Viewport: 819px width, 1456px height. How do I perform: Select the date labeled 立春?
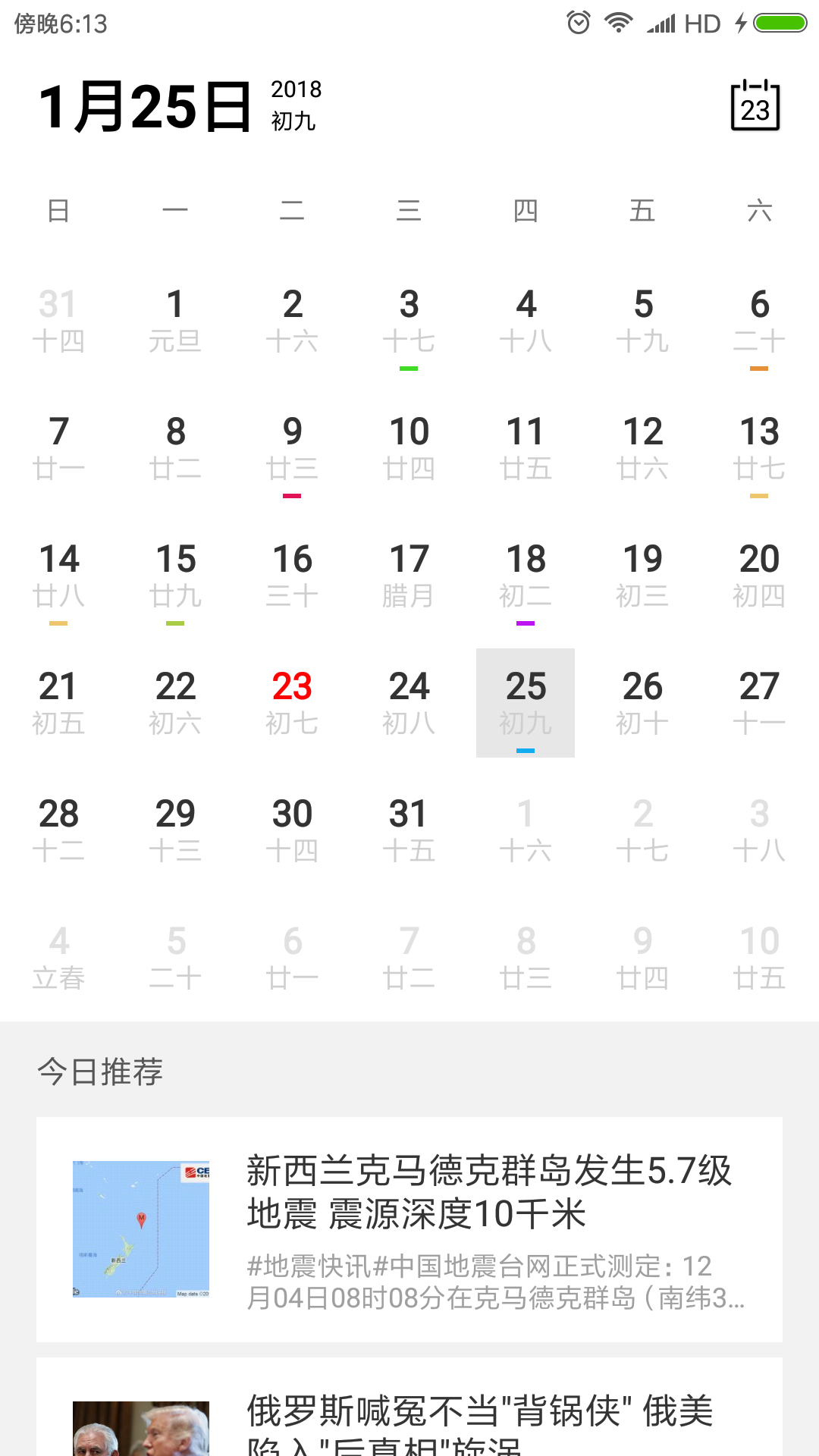[58, 957]
